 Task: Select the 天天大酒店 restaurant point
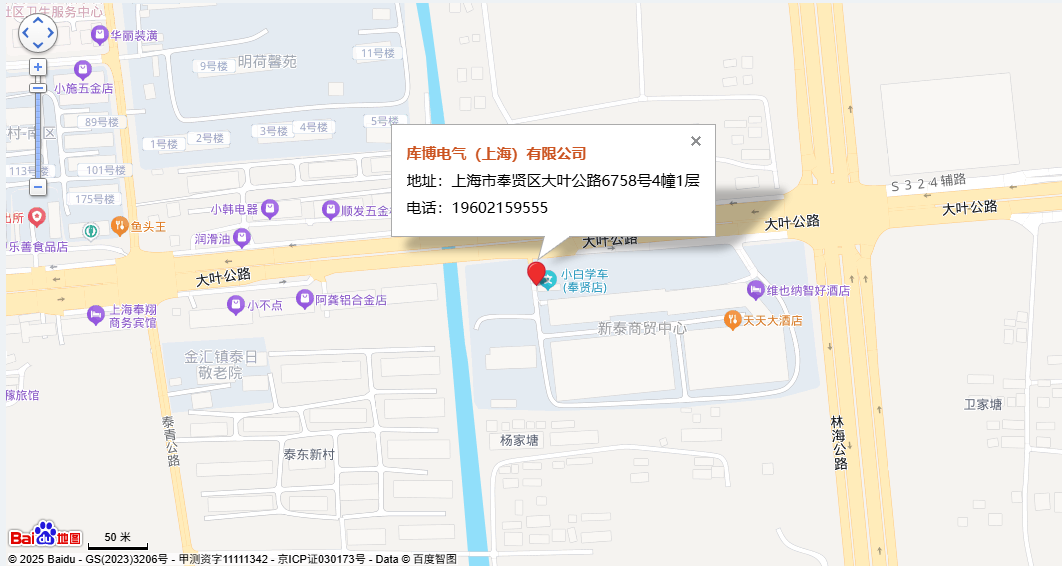click(732, 319)
